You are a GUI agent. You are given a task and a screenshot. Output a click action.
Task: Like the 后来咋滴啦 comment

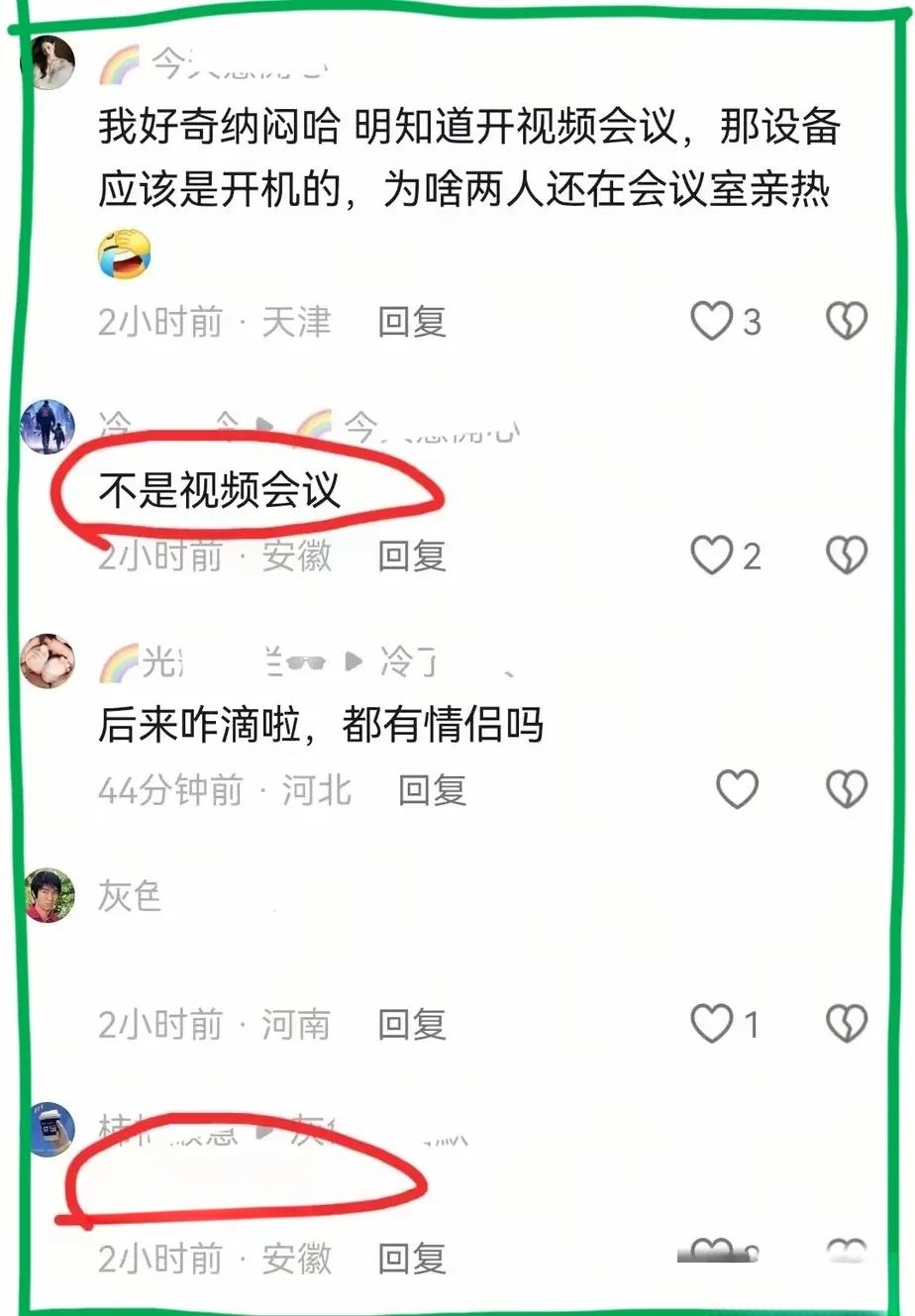pos(737,789)
